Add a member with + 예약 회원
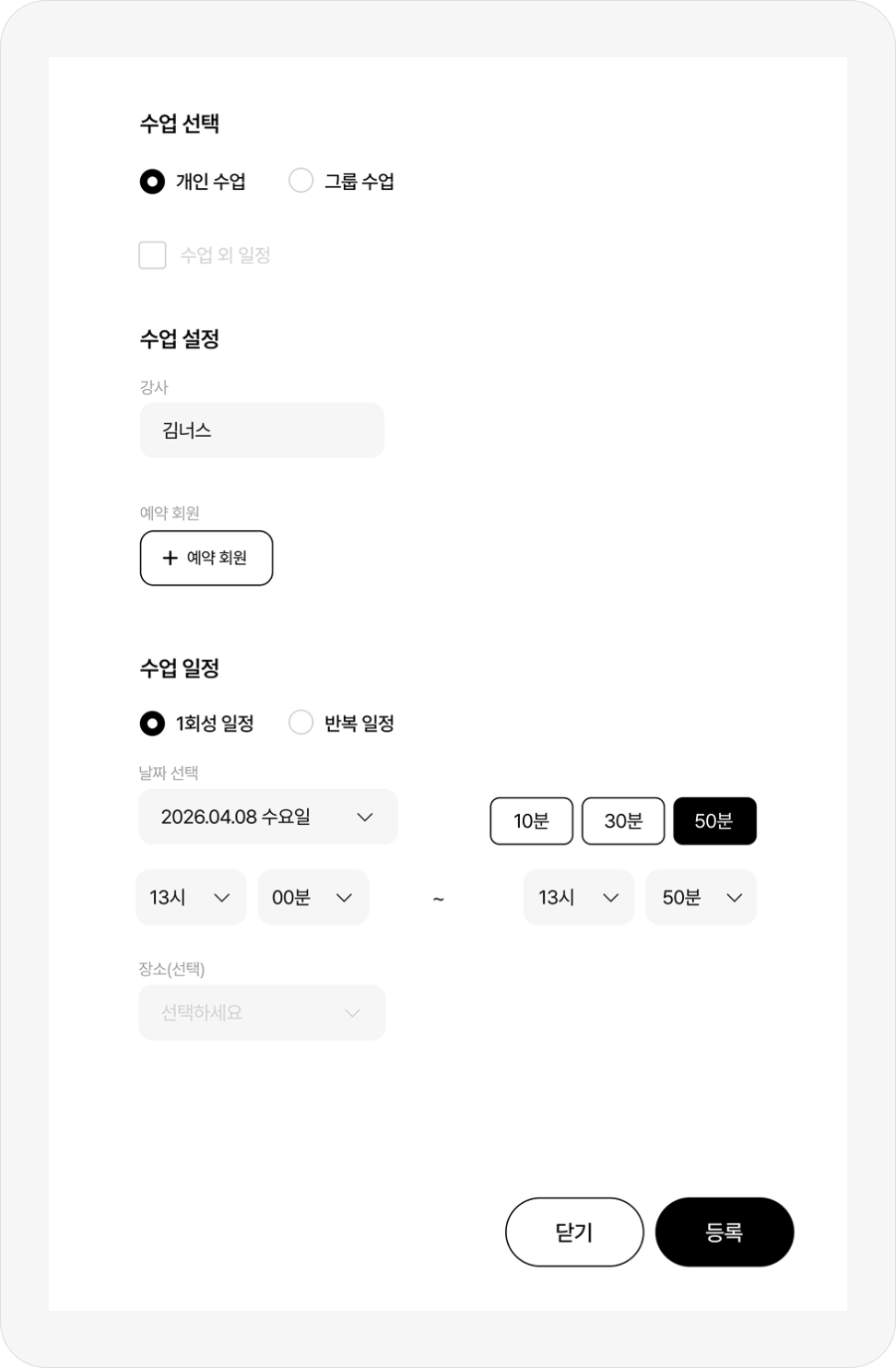The image size is (896, 1368). coord(206,558)
